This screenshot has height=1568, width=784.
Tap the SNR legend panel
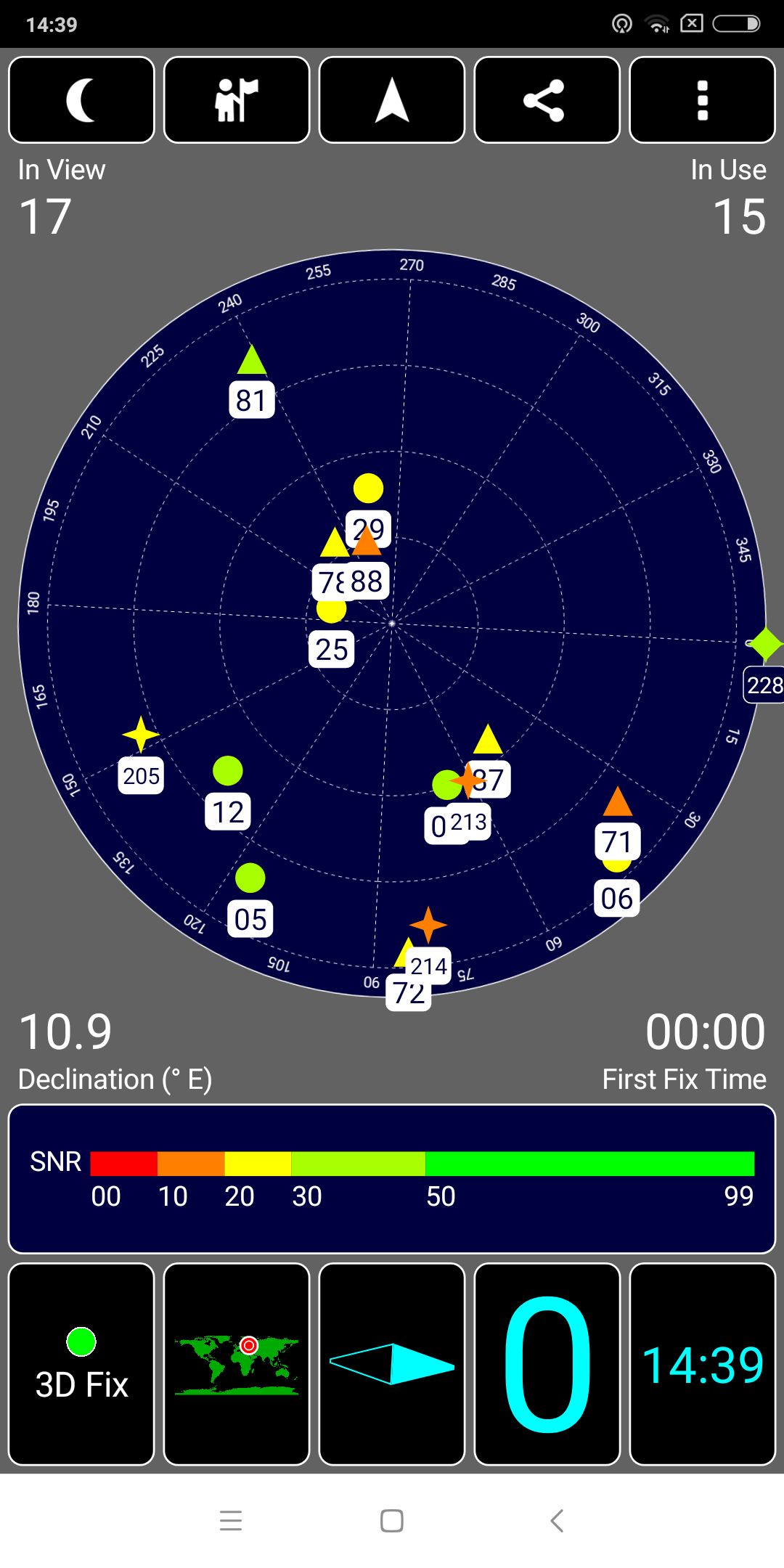click(392, 1179)
